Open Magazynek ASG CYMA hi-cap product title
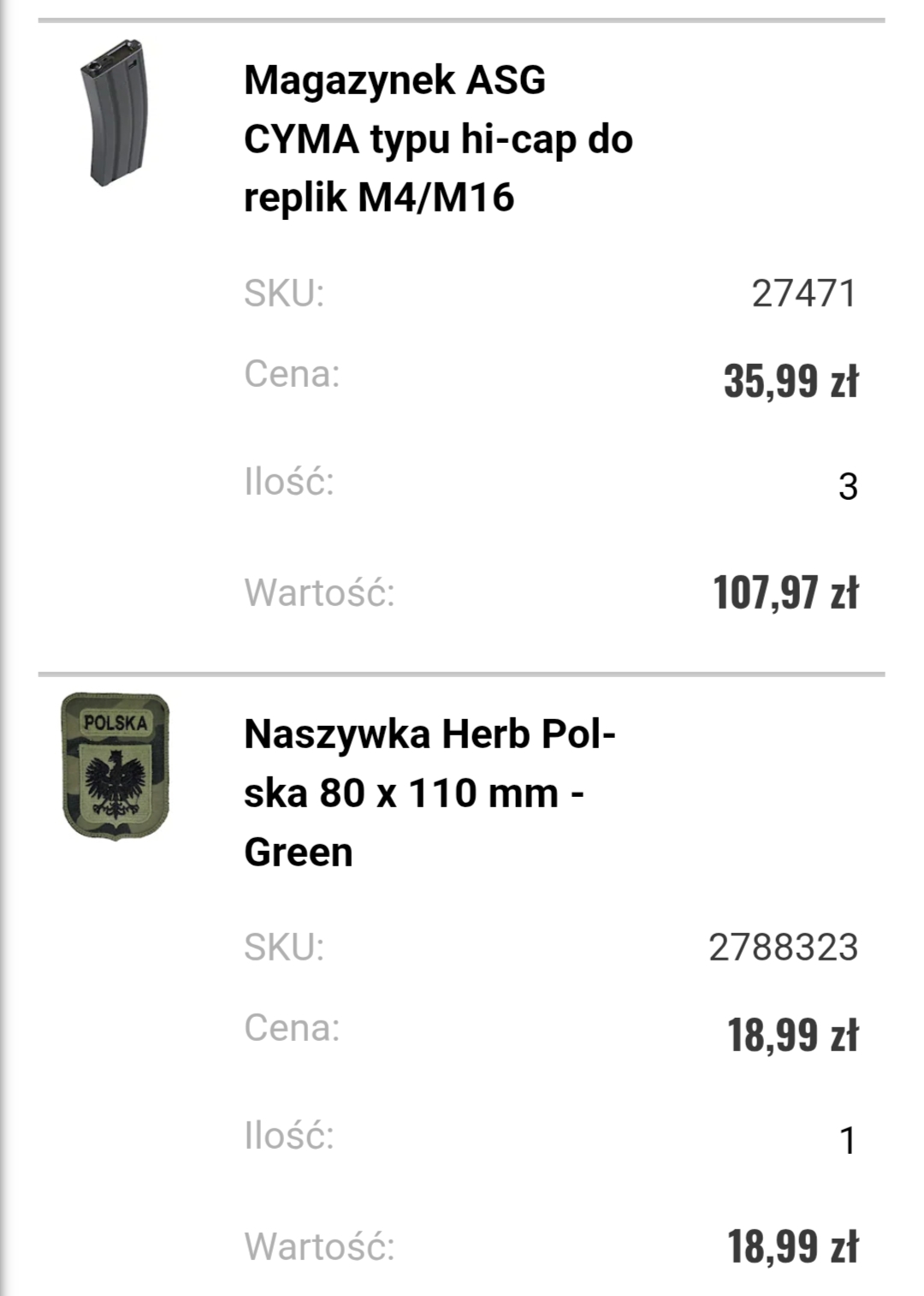Screen dimensions: 924x1296 pyautogui.click(x=437, y=139)
